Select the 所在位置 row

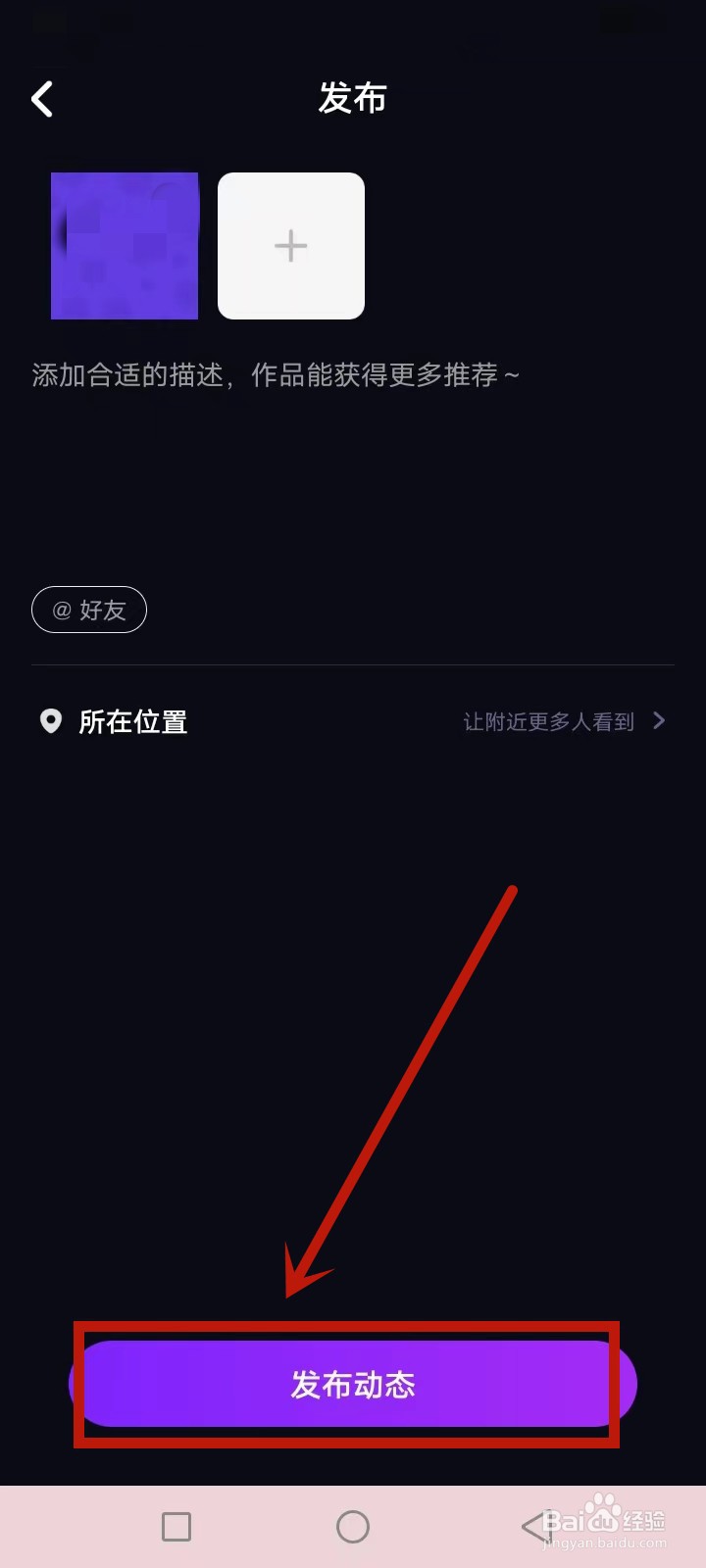pyautogui.click(x=132, y=721)
